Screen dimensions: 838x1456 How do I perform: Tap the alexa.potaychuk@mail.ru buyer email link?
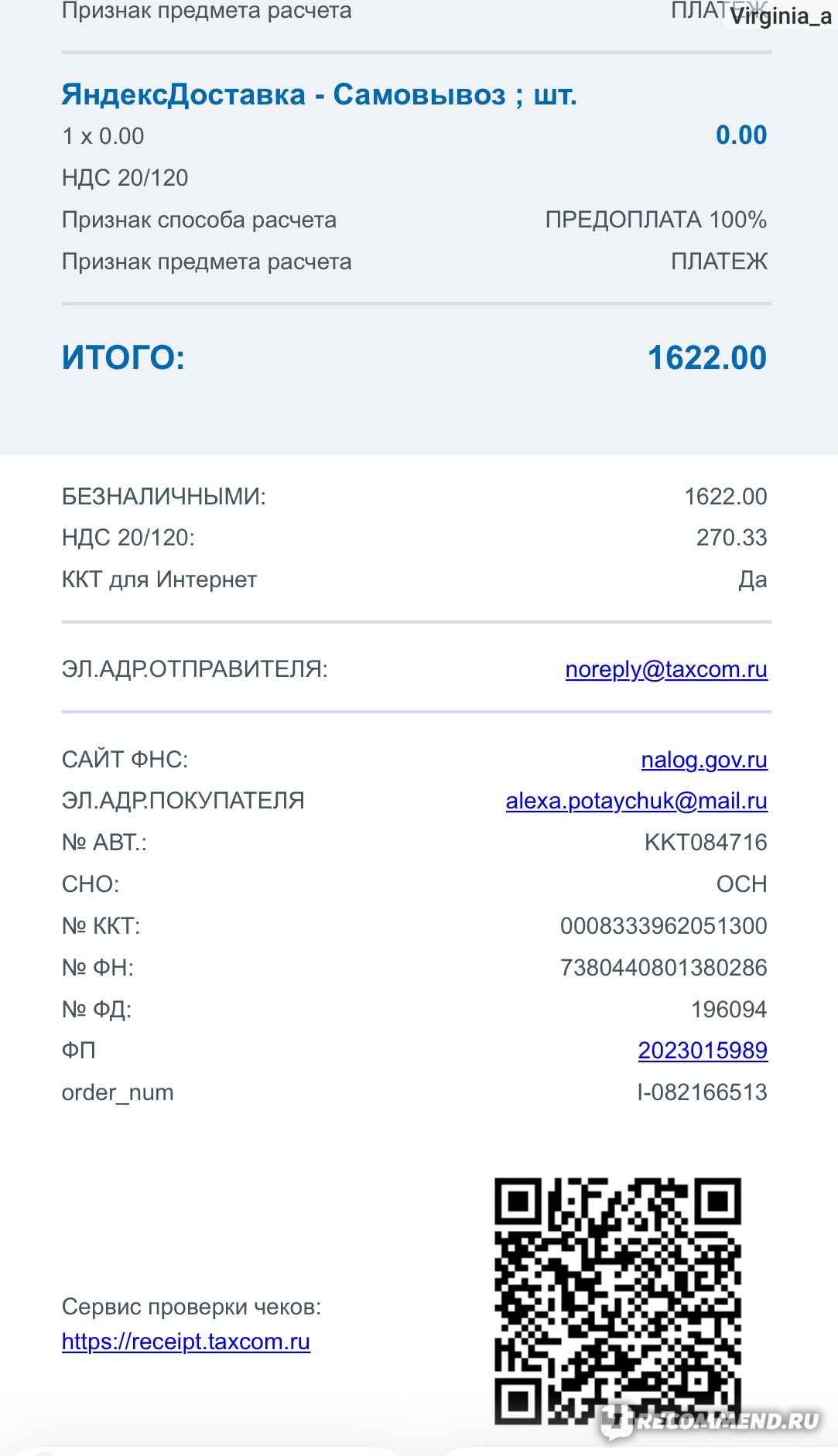pos(636,801)
